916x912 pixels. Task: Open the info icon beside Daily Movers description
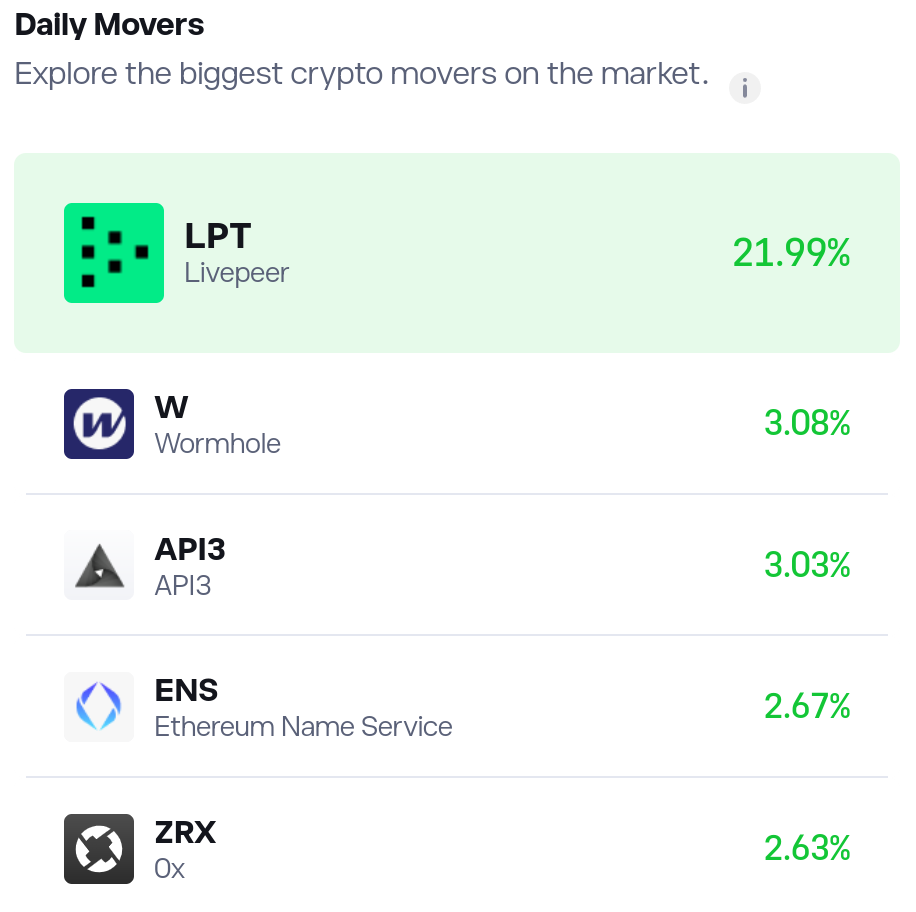(x=744, y=89)
